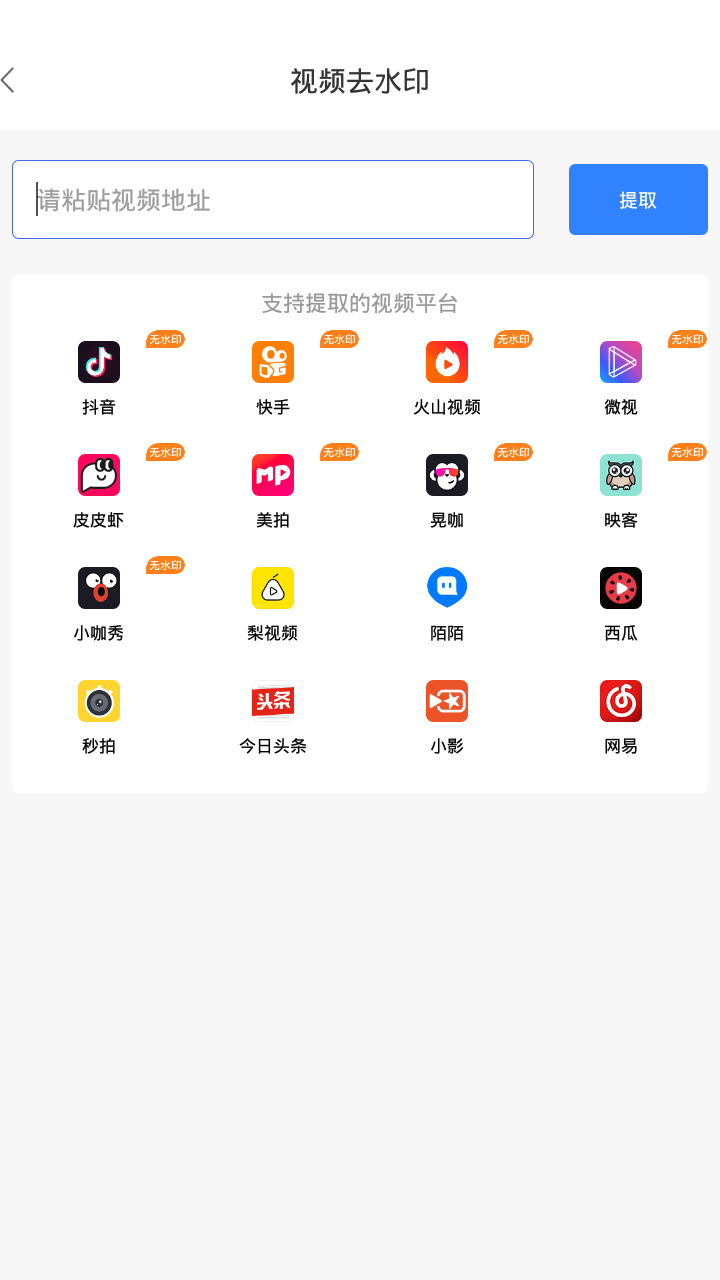This screenshot has width=720, height=1280.
Task: Choose the 美拍 platform
Action: pos(273,475)
